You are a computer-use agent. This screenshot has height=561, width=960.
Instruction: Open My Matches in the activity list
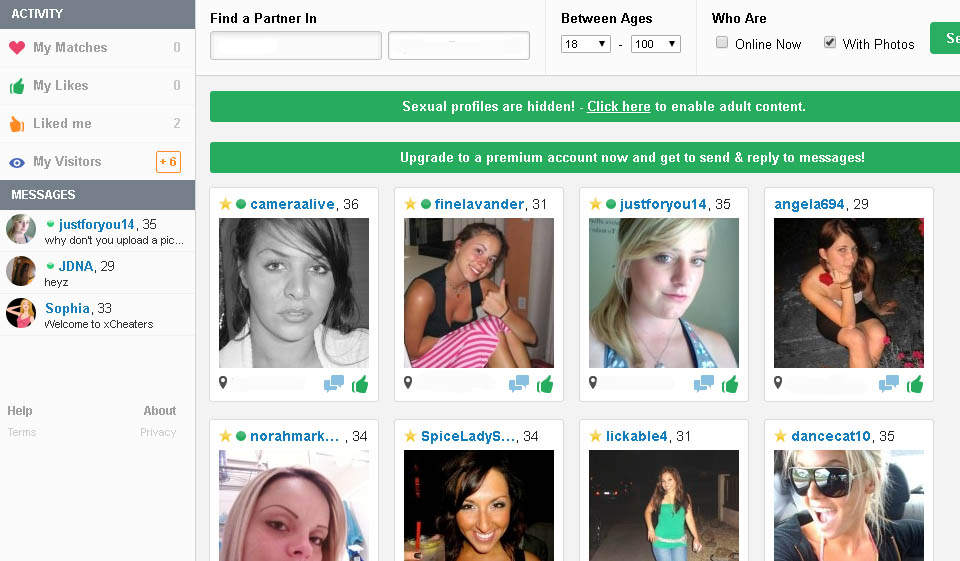[69, 47]
